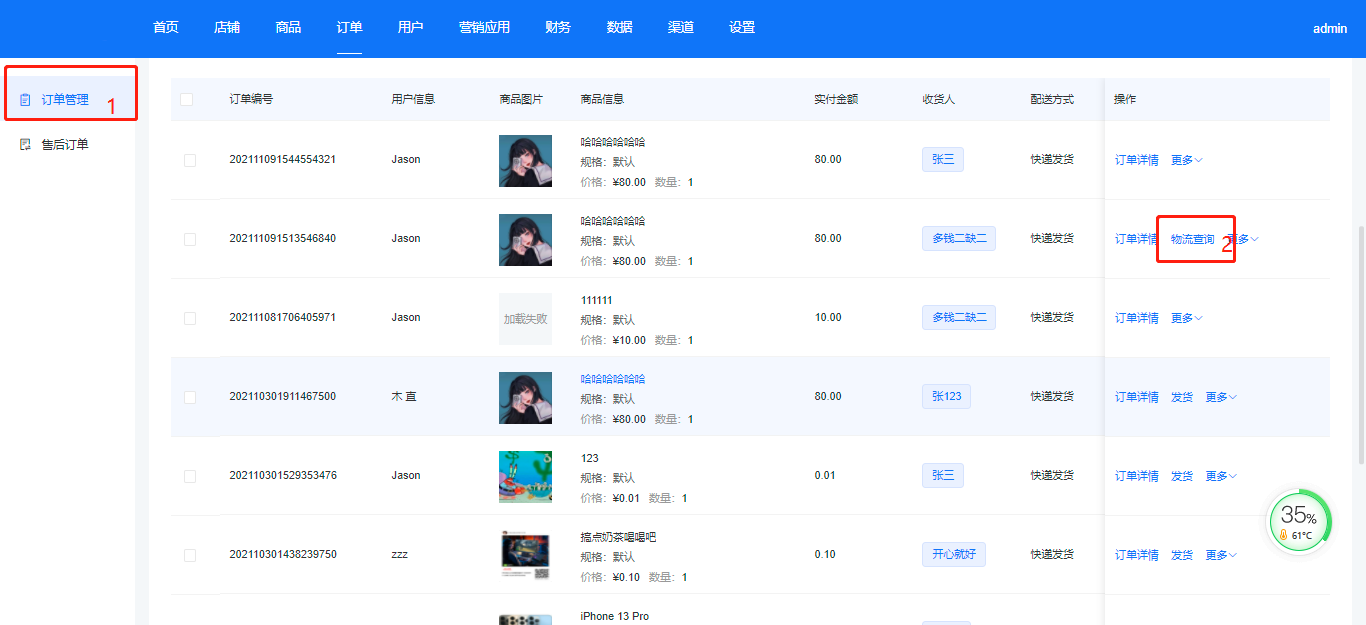View 订单详情 for order 202111091544554321
Screen dimensions: 1366x625
[1137, 160]
